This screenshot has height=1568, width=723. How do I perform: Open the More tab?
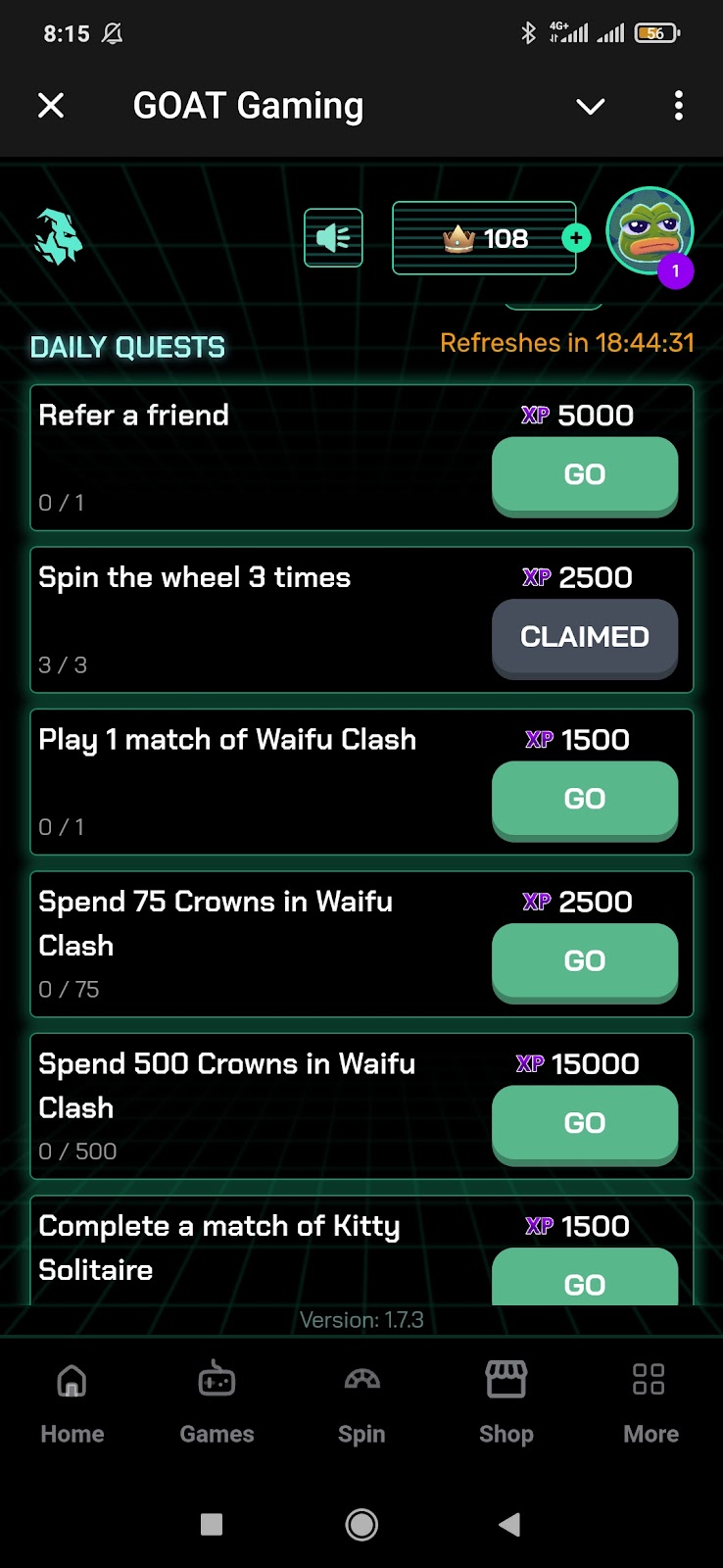[650, 1401]
